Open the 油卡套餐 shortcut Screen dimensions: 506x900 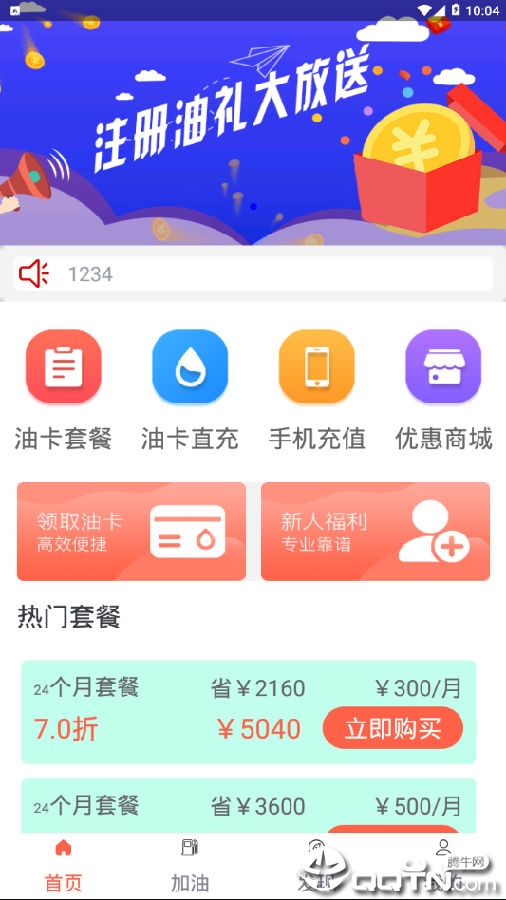tap(63, 390)
